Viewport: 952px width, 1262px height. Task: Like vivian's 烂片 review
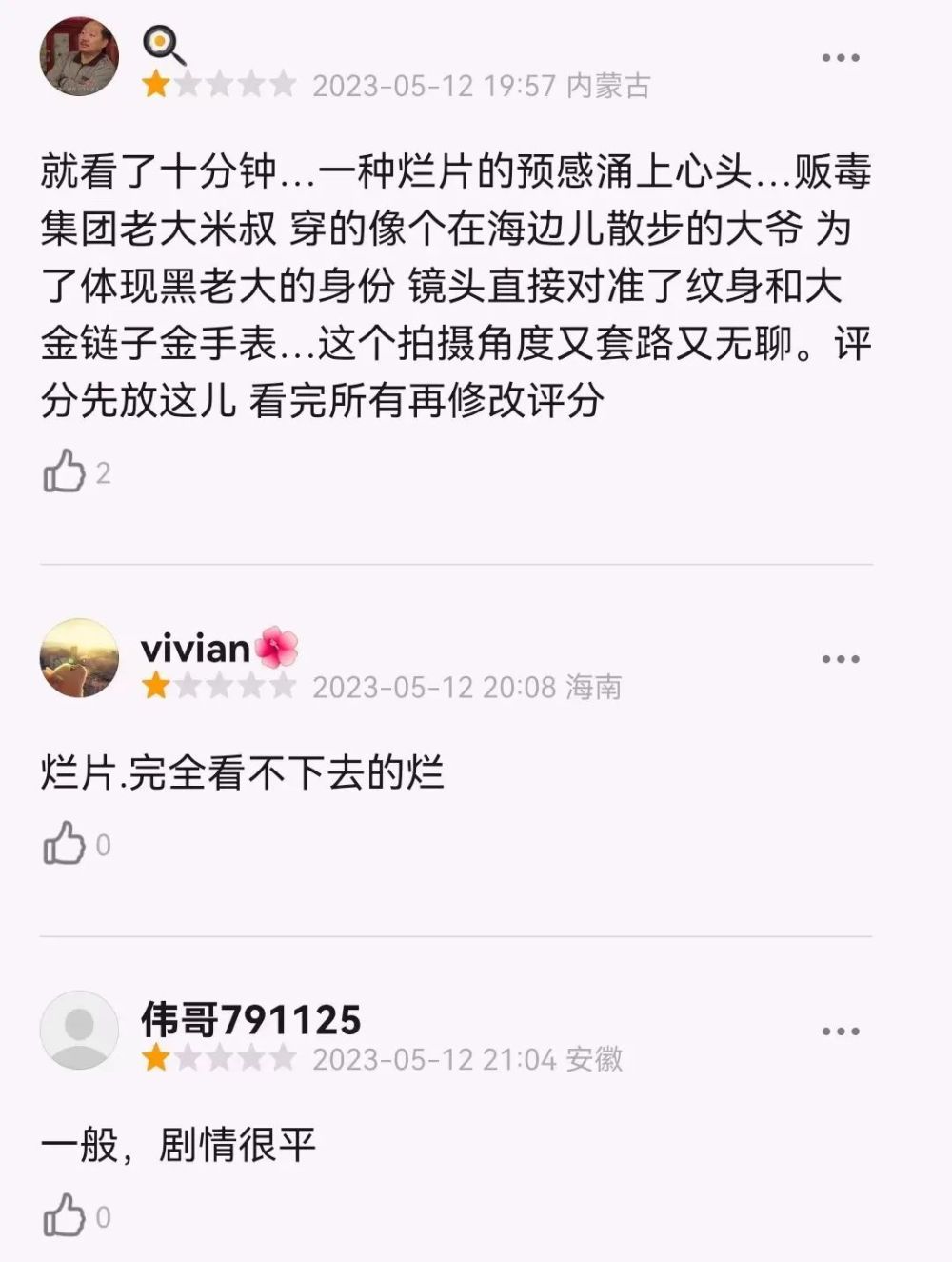coord(65,844)
